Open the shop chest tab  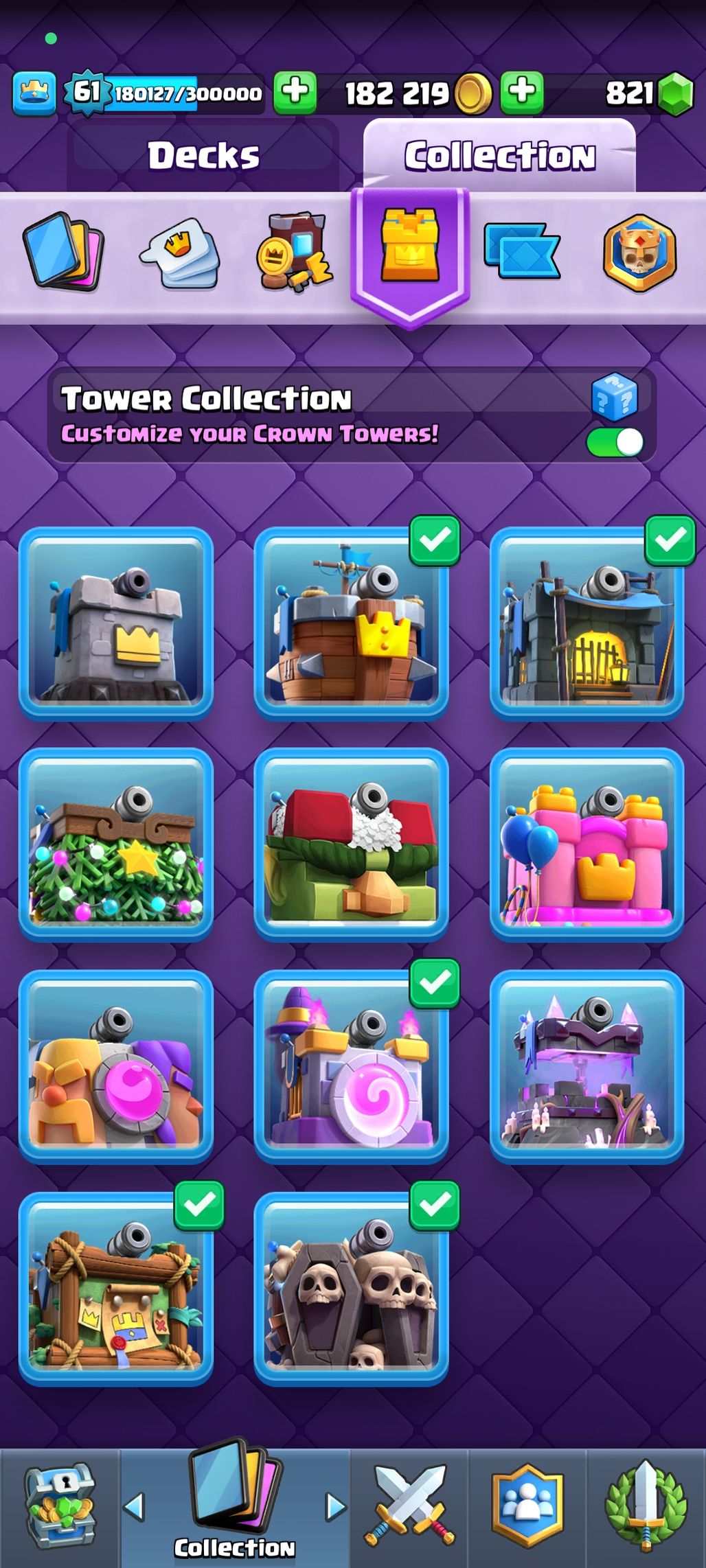point(60,1506)
